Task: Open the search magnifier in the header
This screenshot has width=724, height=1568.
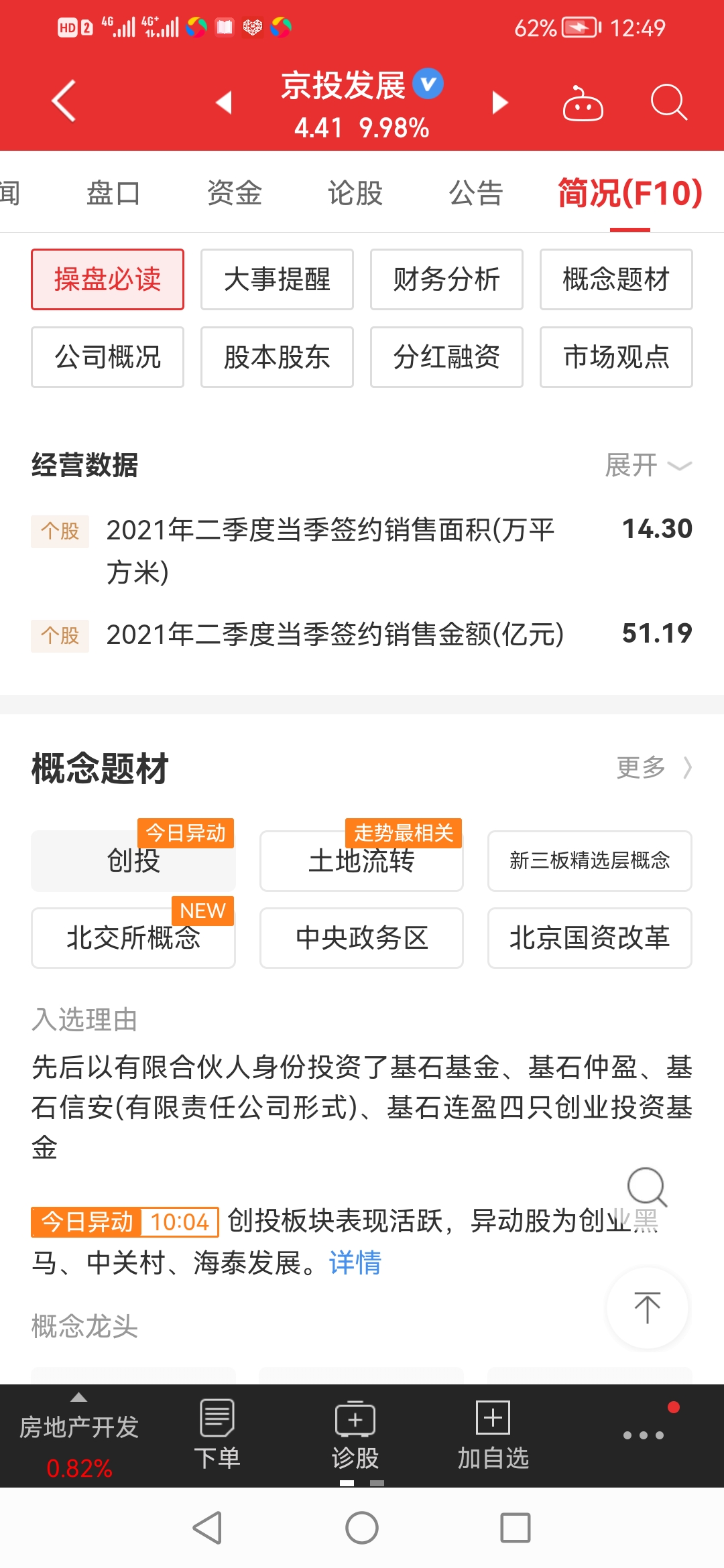Action: (x=668, y=103)
